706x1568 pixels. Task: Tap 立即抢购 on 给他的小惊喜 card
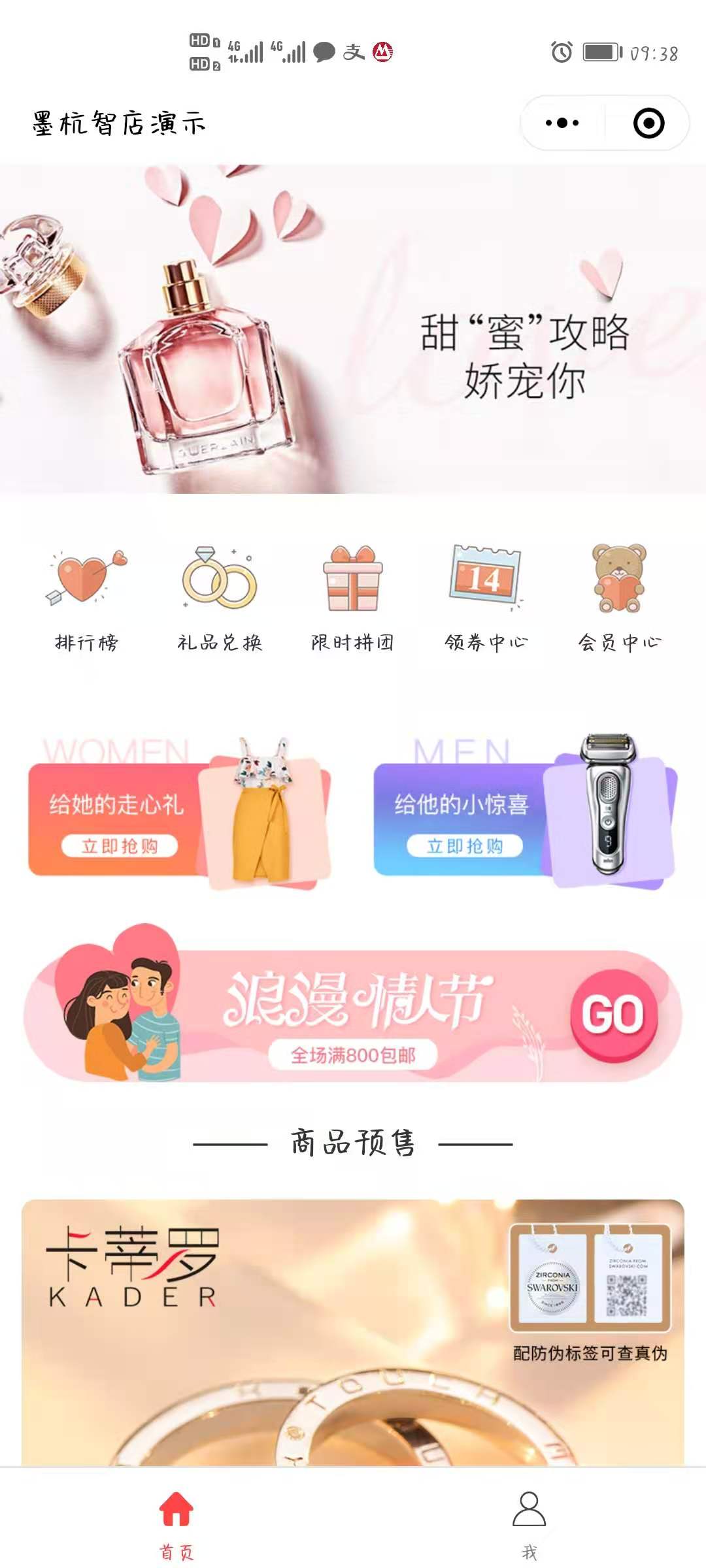pos(465,846)
